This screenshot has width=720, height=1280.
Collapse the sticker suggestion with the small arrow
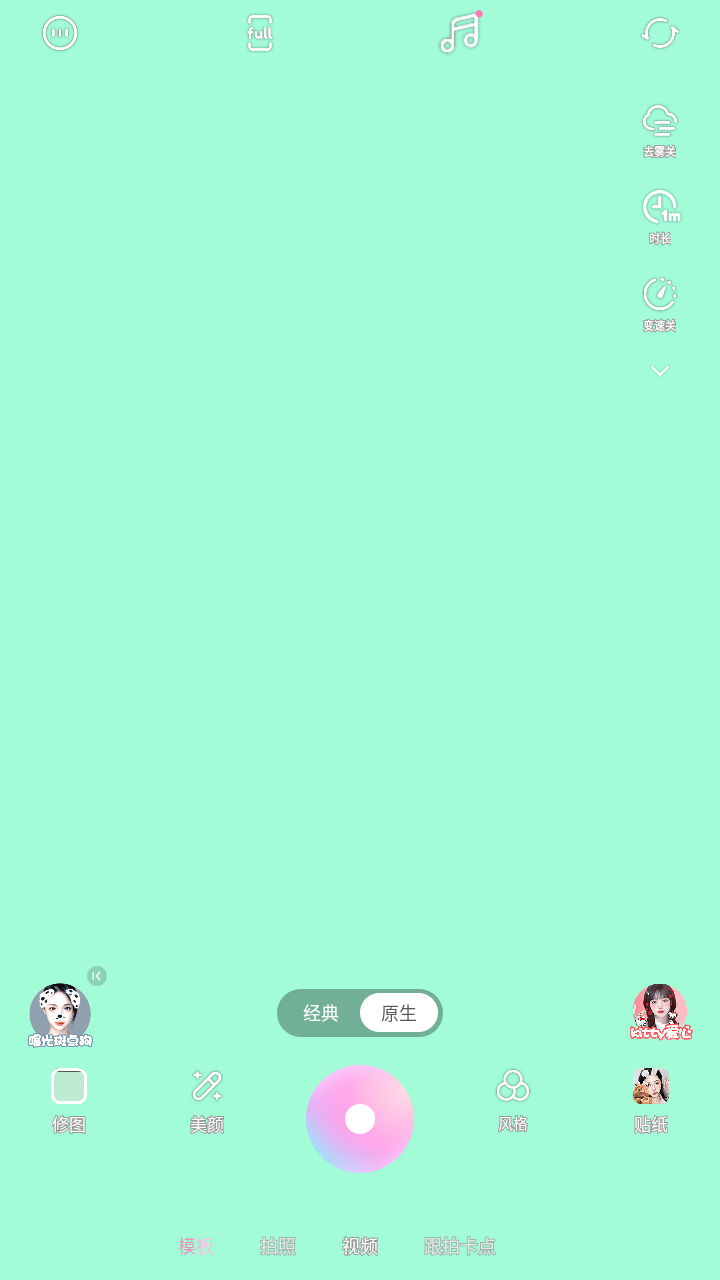pyautogui.click(x=97, y=976)
